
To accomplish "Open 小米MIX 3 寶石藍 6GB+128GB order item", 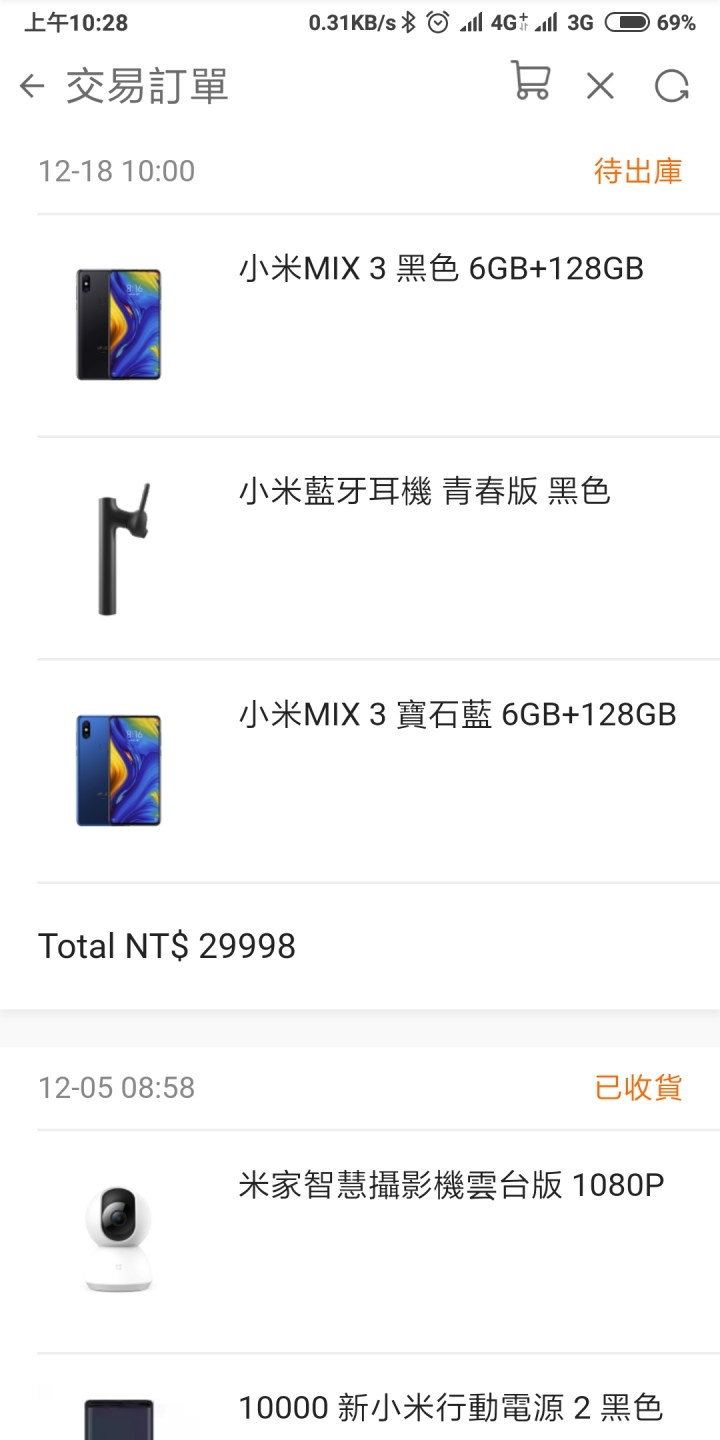I will coord(379,771).
